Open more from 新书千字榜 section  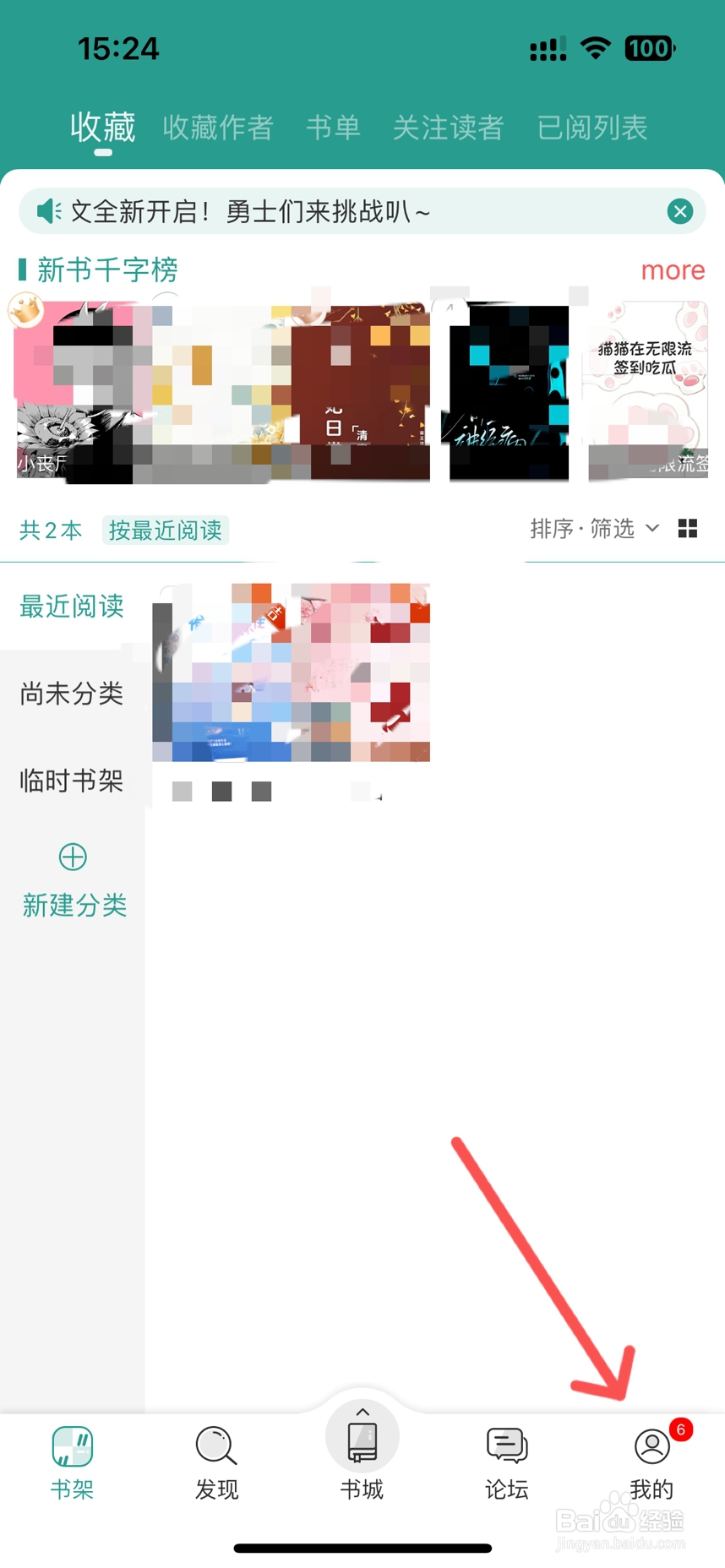[673, 270]
